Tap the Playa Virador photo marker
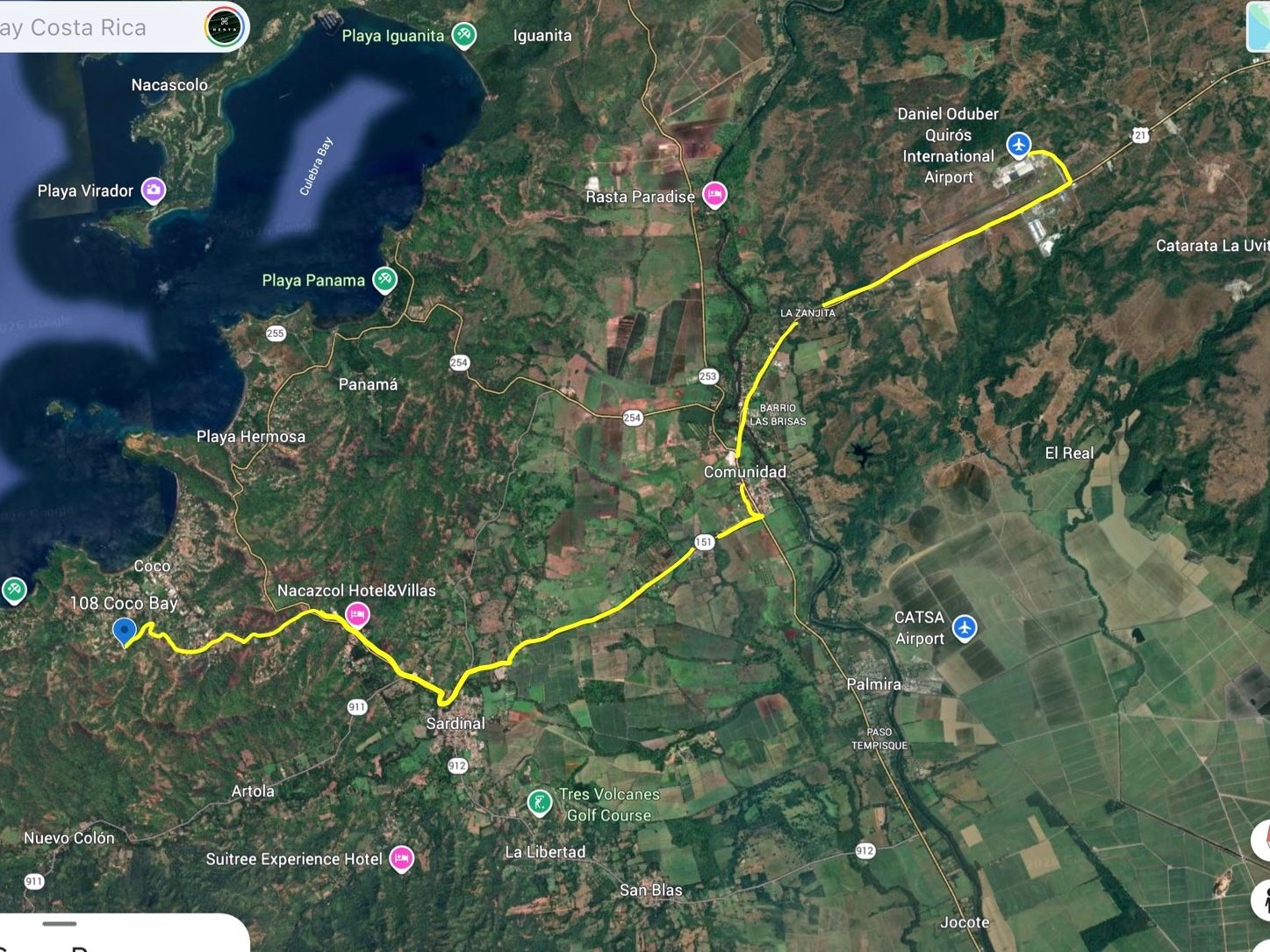Image resolution: width=1270 pixels, height=952 pixels. pos(154,190)
